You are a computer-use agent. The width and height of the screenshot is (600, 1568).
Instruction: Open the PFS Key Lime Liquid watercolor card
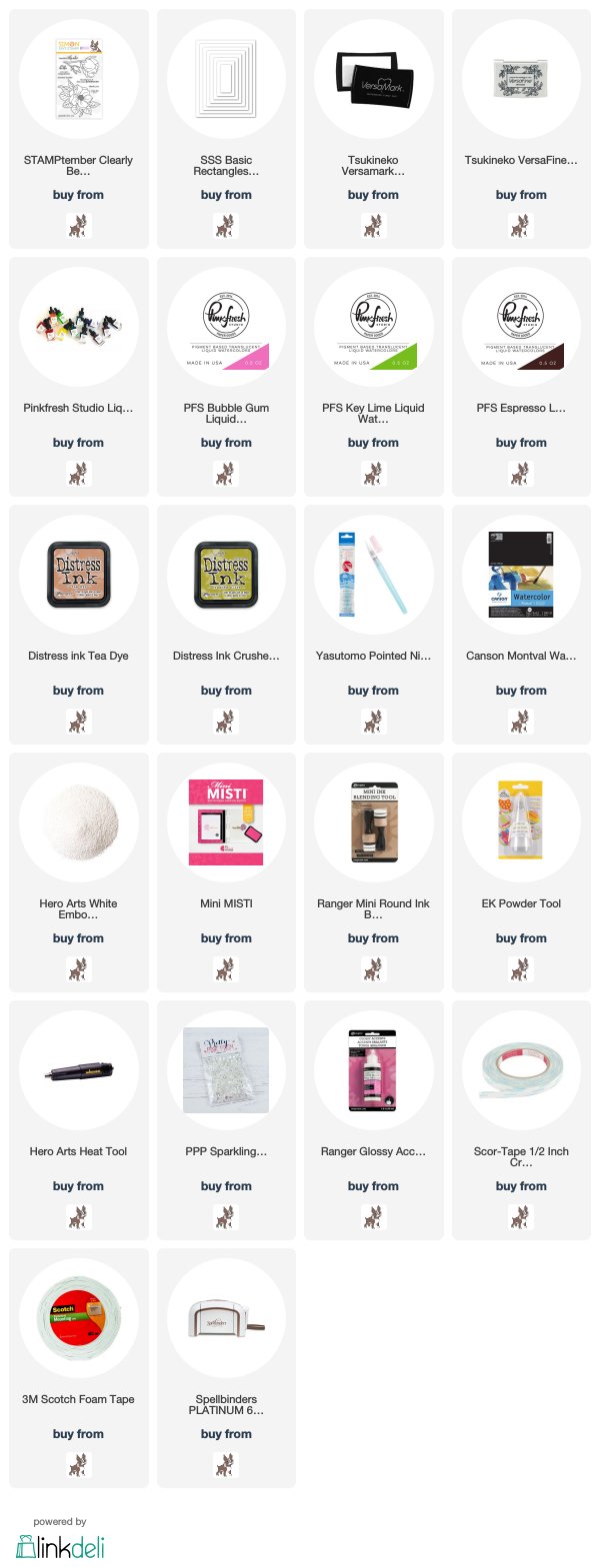tap(373, 330)
